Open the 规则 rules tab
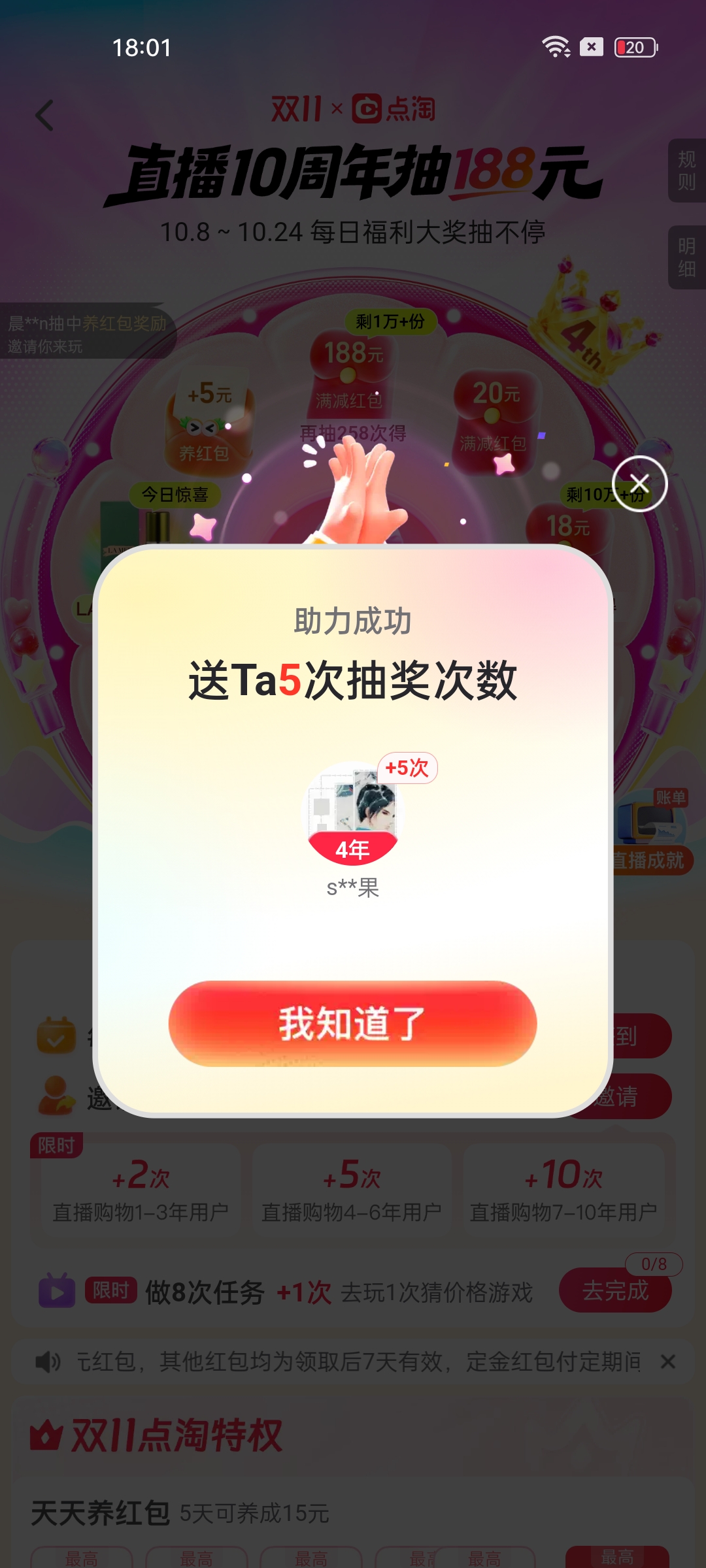 (x=686, y=171)
